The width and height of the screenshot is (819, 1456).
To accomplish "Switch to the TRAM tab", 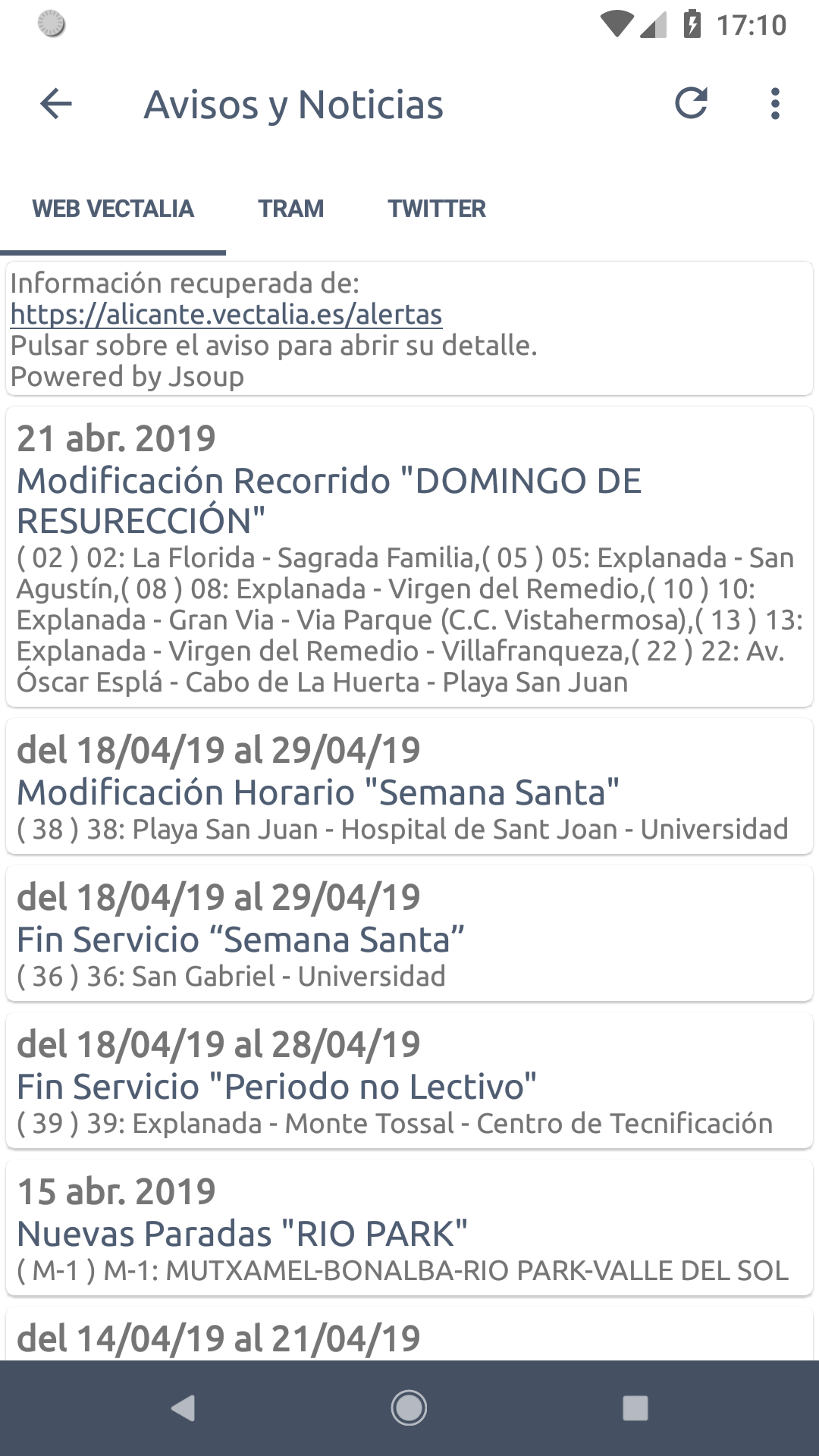I will click(x=291, y=209).
